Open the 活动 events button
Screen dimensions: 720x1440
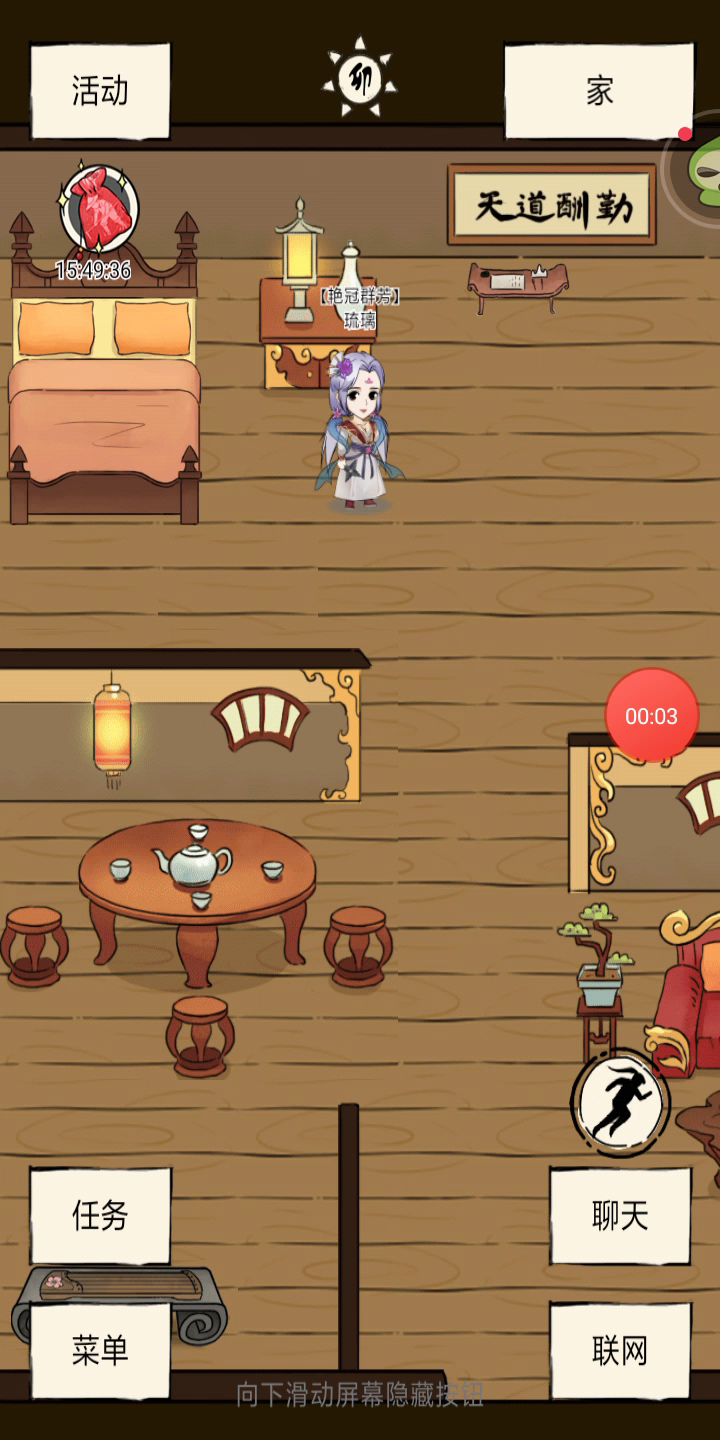coord(100,91)
